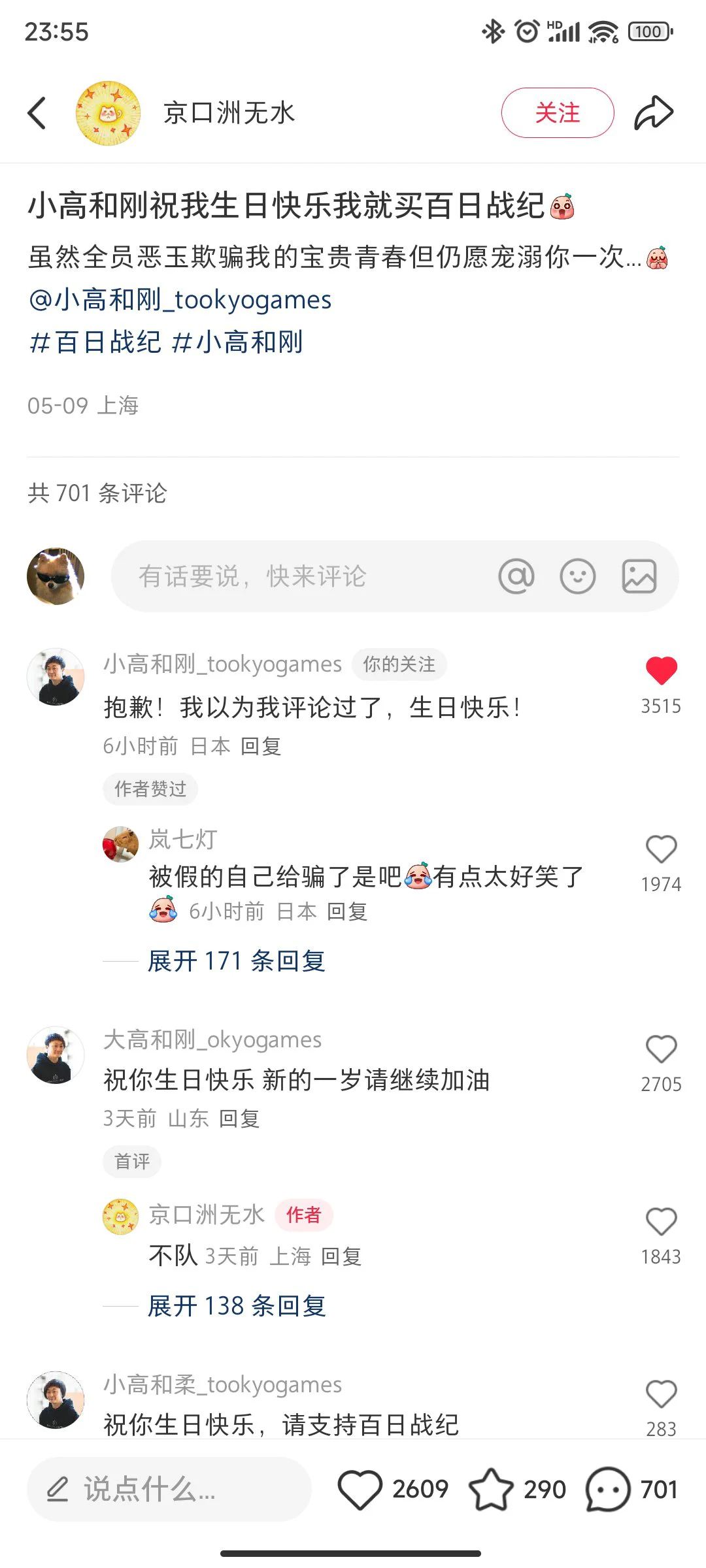The height and width of the screenshot is (1568, 706).
Task: Save post with the star icon
Action: [x=491, y=1490]
